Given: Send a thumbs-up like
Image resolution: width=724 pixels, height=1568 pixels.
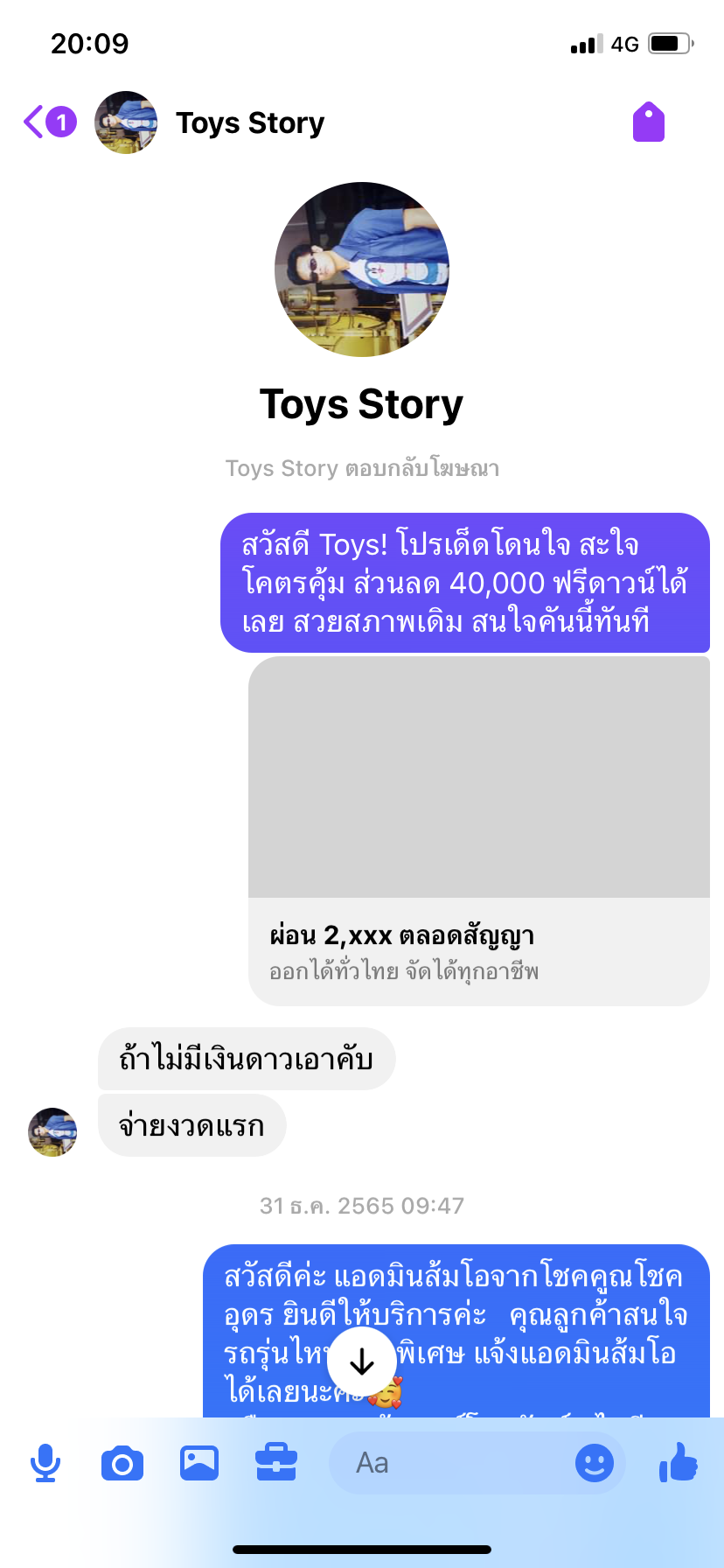Looking at the screenshot, I should [x=679, y=1463].
